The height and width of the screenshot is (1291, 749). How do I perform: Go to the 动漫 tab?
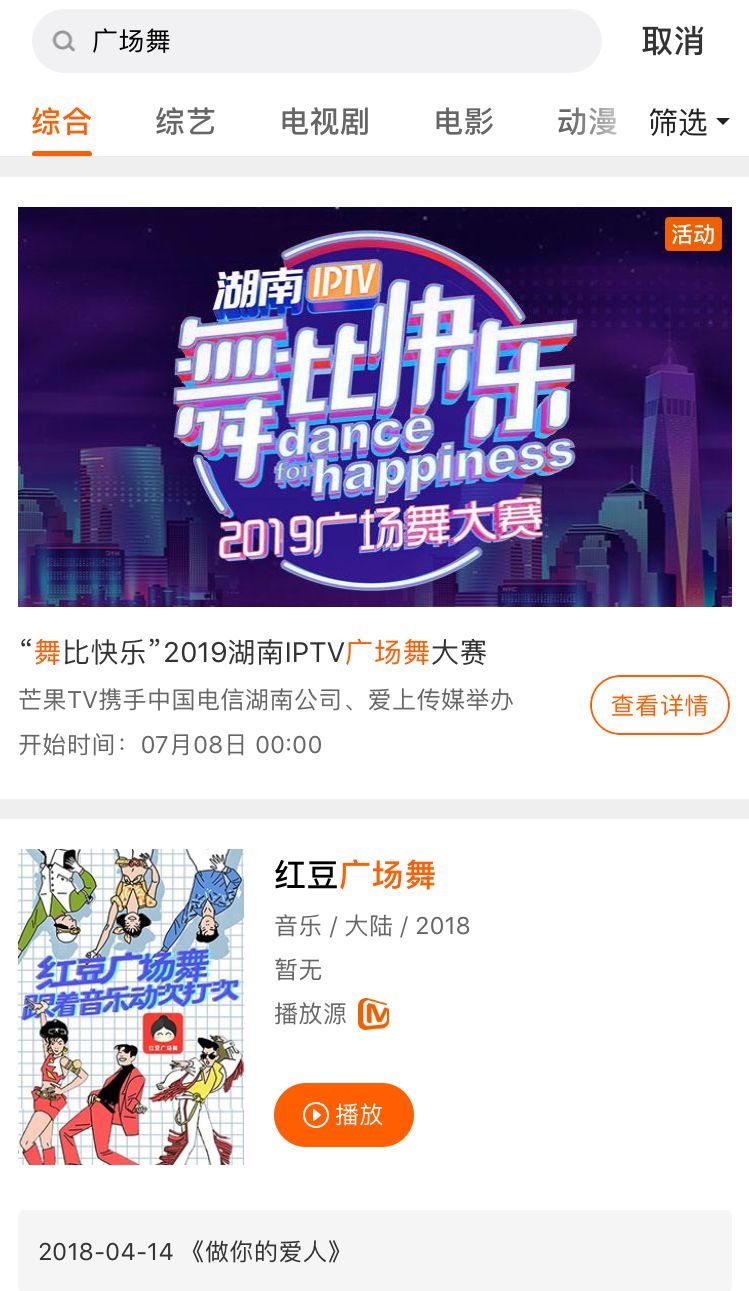tap(587, 122)
